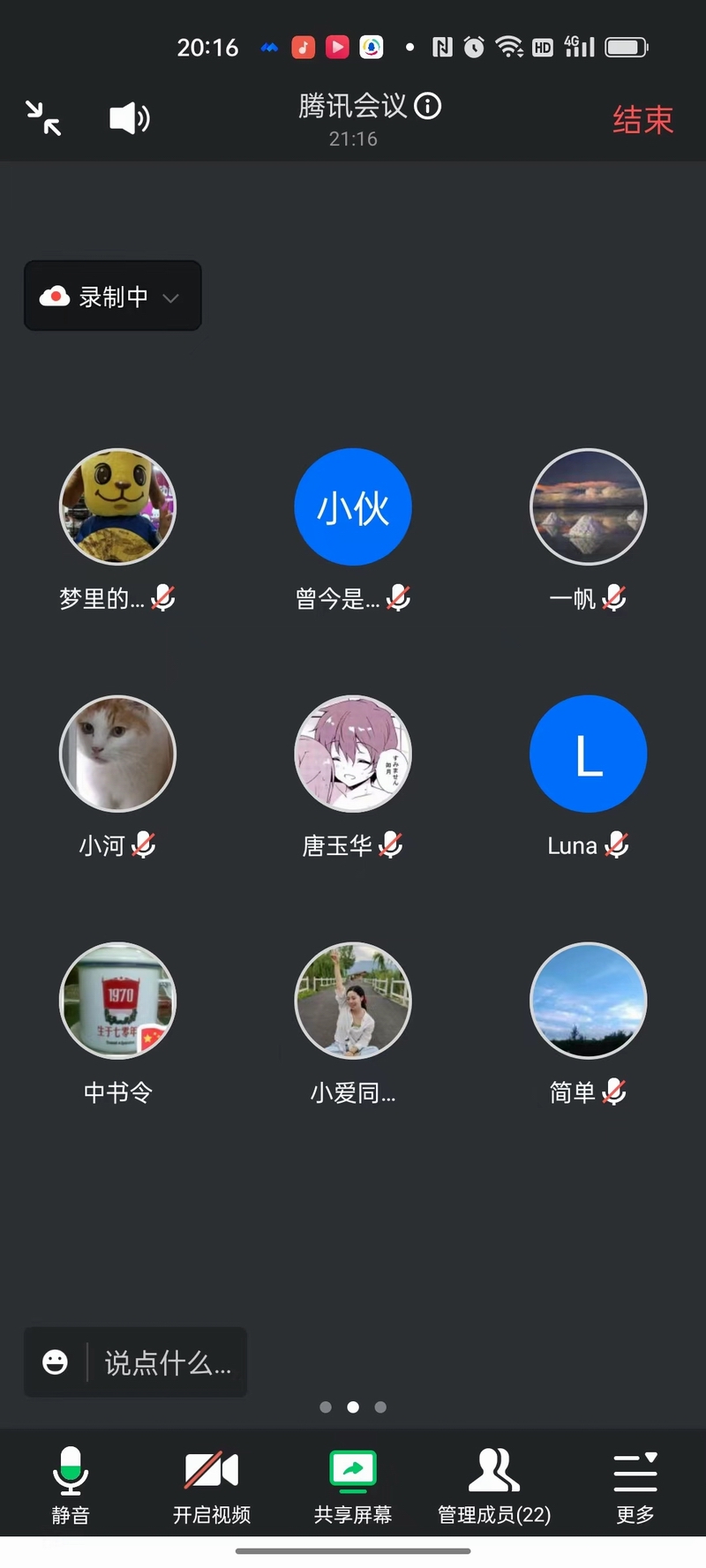
Task: Tap the 说点什么 chat input field
Action: (168, 1362)
